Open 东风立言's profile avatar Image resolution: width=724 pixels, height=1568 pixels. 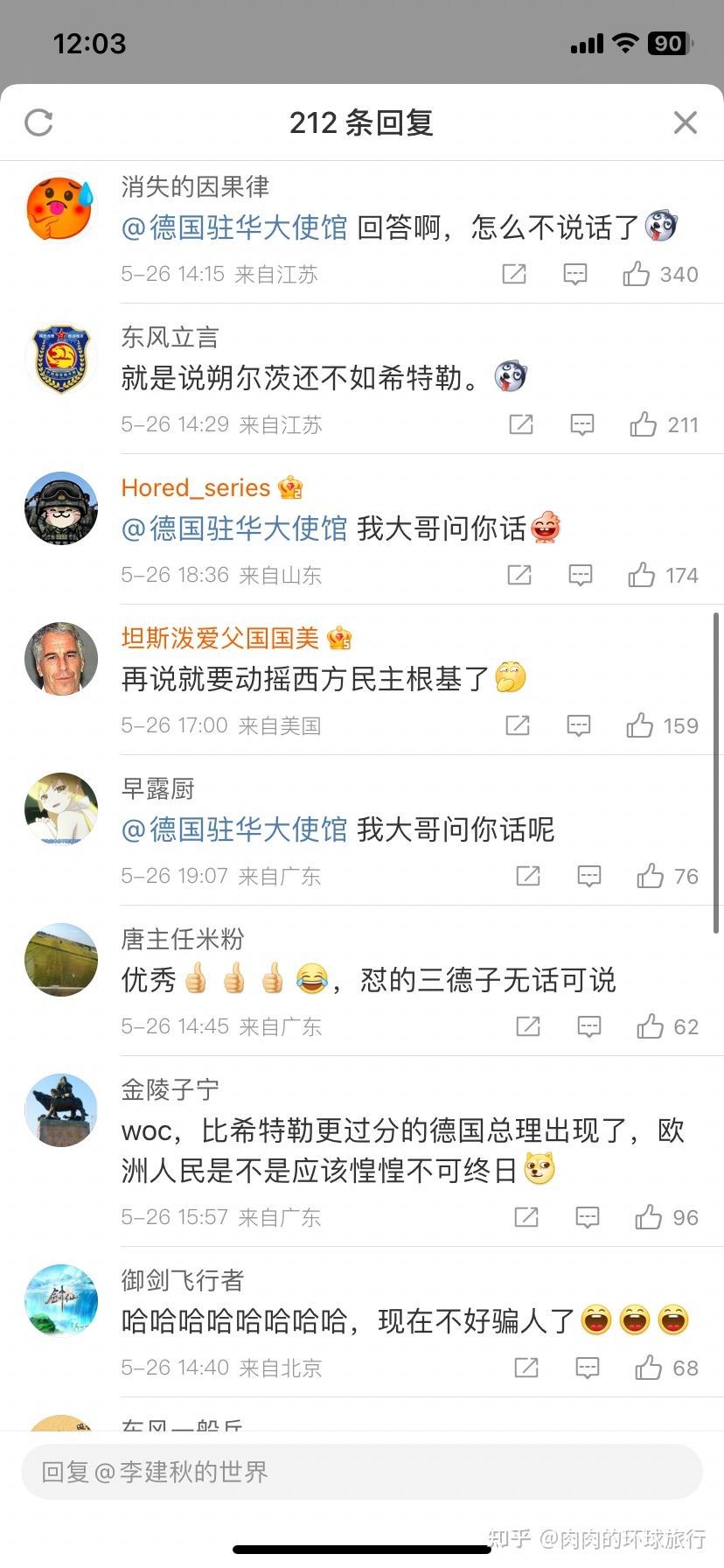[61, 360]
